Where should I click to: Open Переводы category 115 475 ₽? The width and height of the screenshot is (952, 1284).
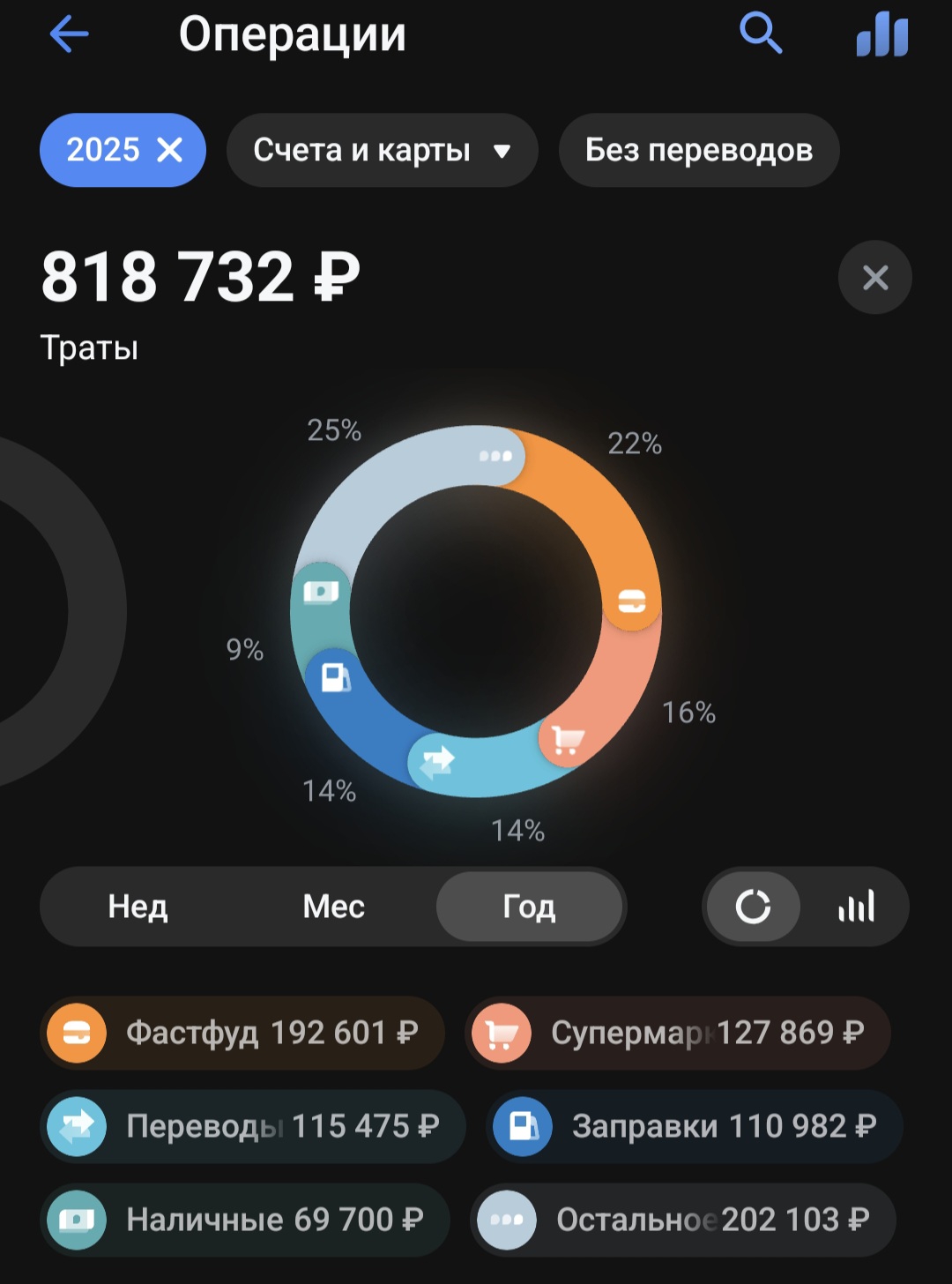(253, 1126)
